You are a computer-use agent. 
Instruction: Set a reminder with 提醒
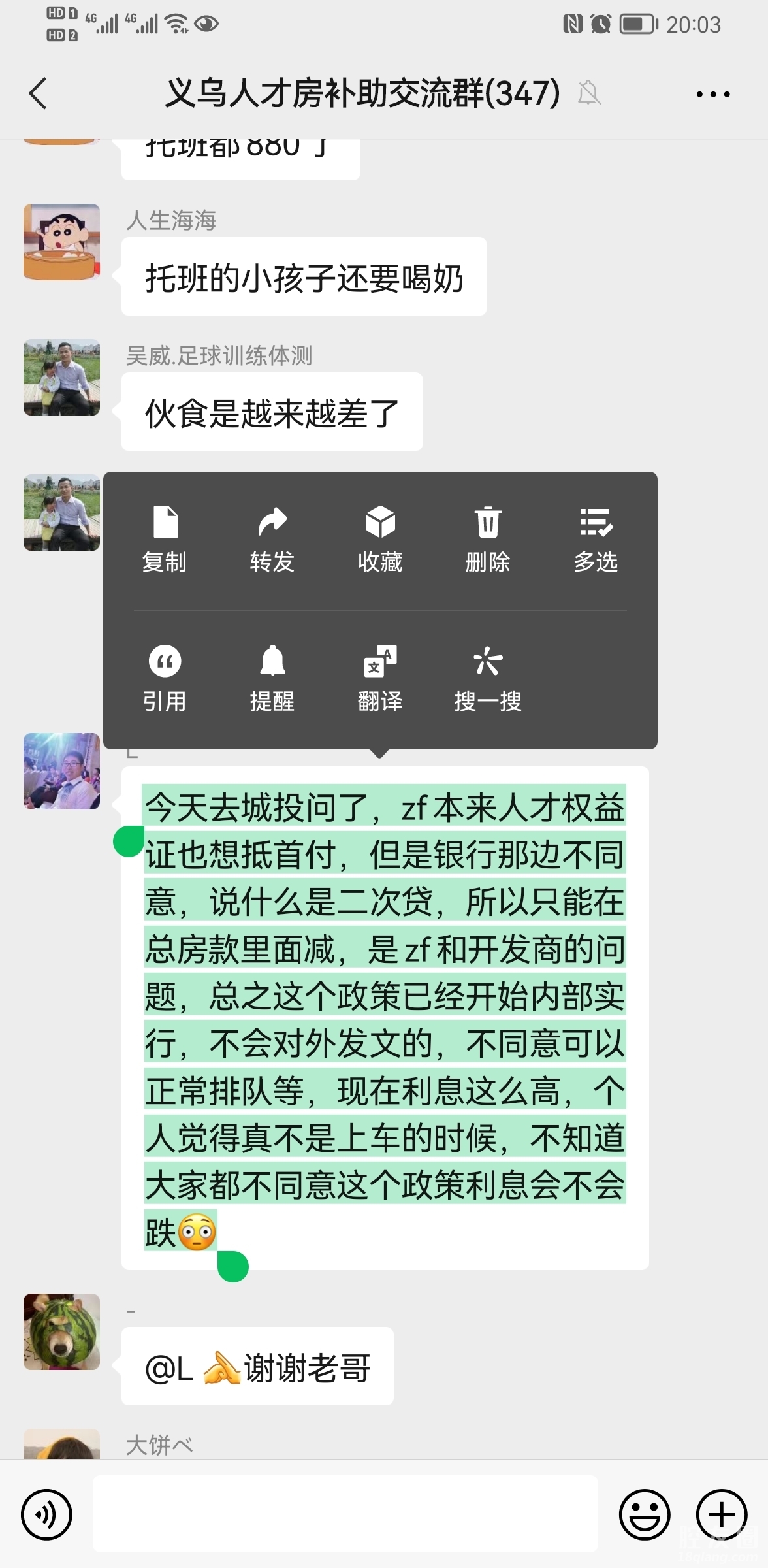272,678
